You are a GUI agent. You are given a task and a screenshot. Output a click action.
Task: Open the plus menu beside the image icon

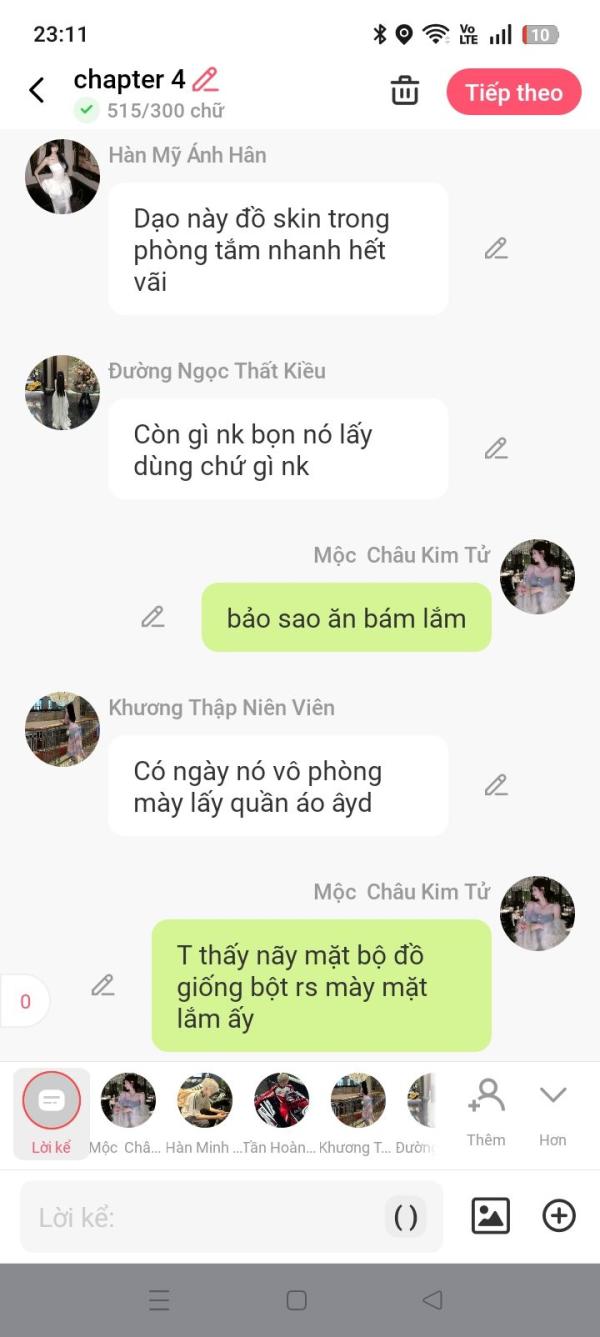(559, 1216)
